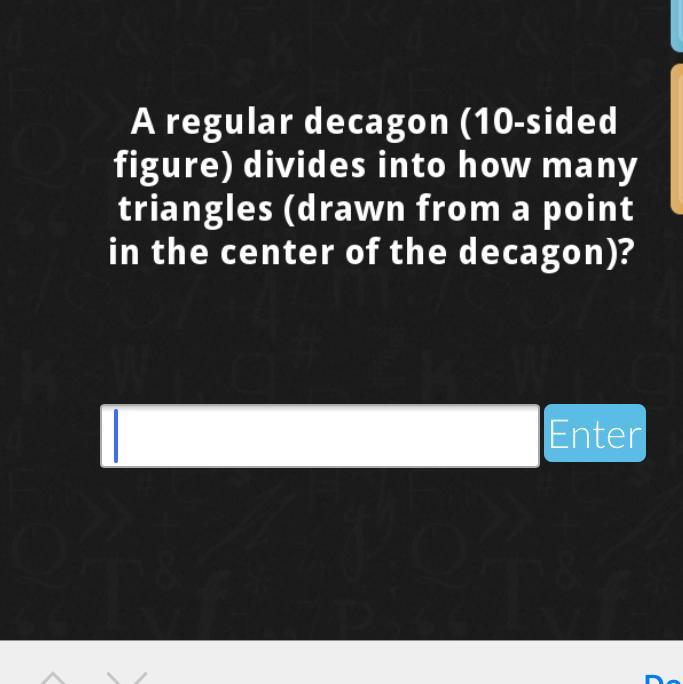Tap the answer text field
683x684 pixels.
320,436
